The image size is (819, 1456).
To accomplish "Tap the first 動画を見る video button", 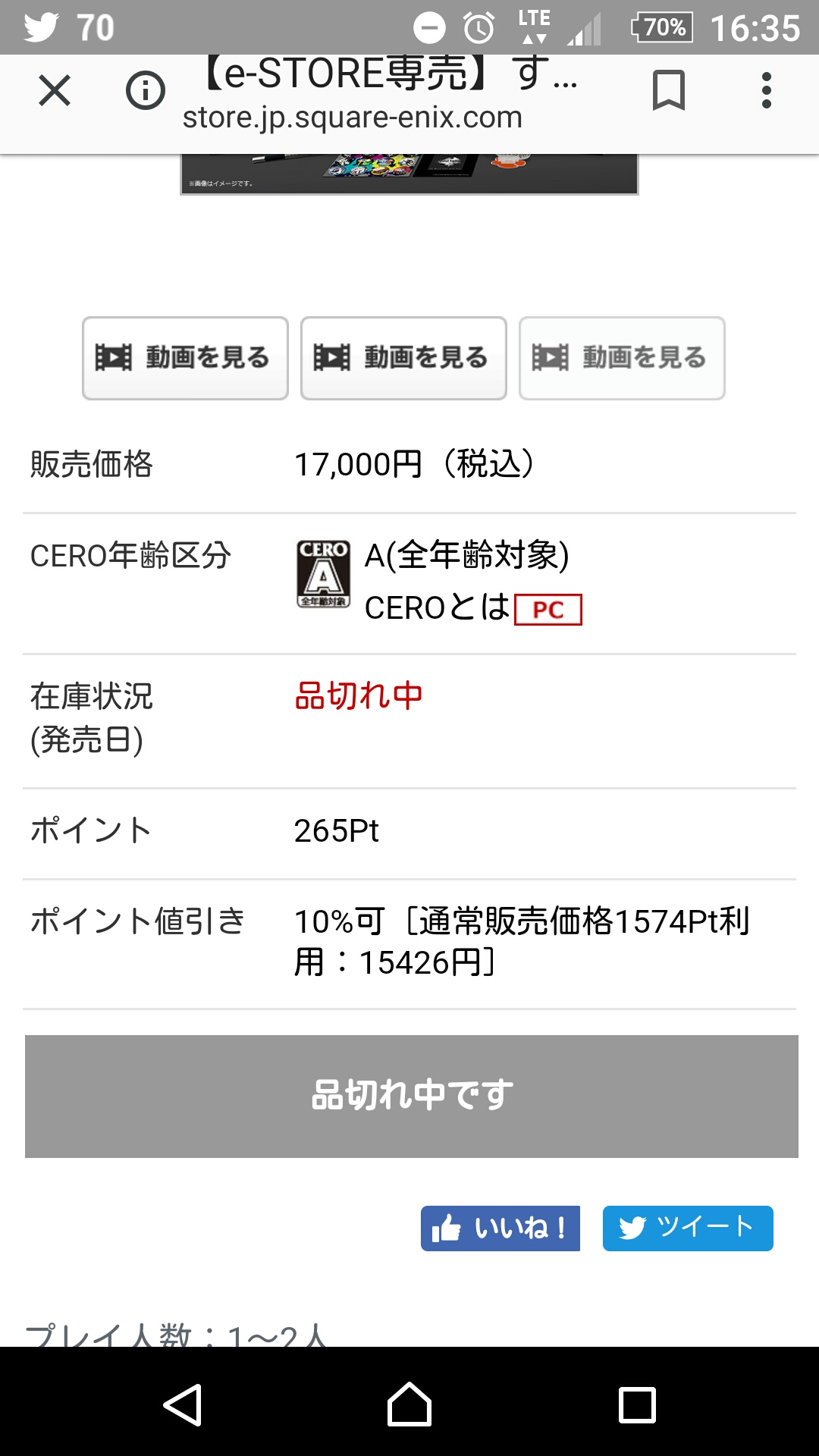I will click(185, 358).
